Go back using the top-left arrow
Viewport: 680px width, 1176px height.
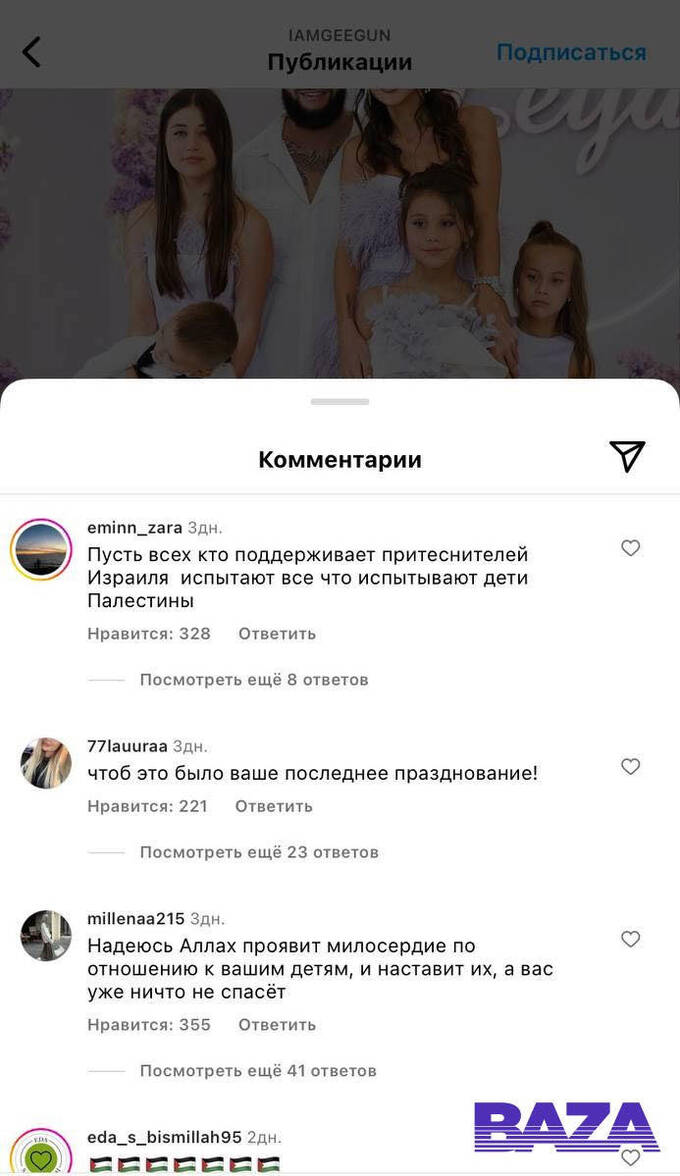[32, 52]
